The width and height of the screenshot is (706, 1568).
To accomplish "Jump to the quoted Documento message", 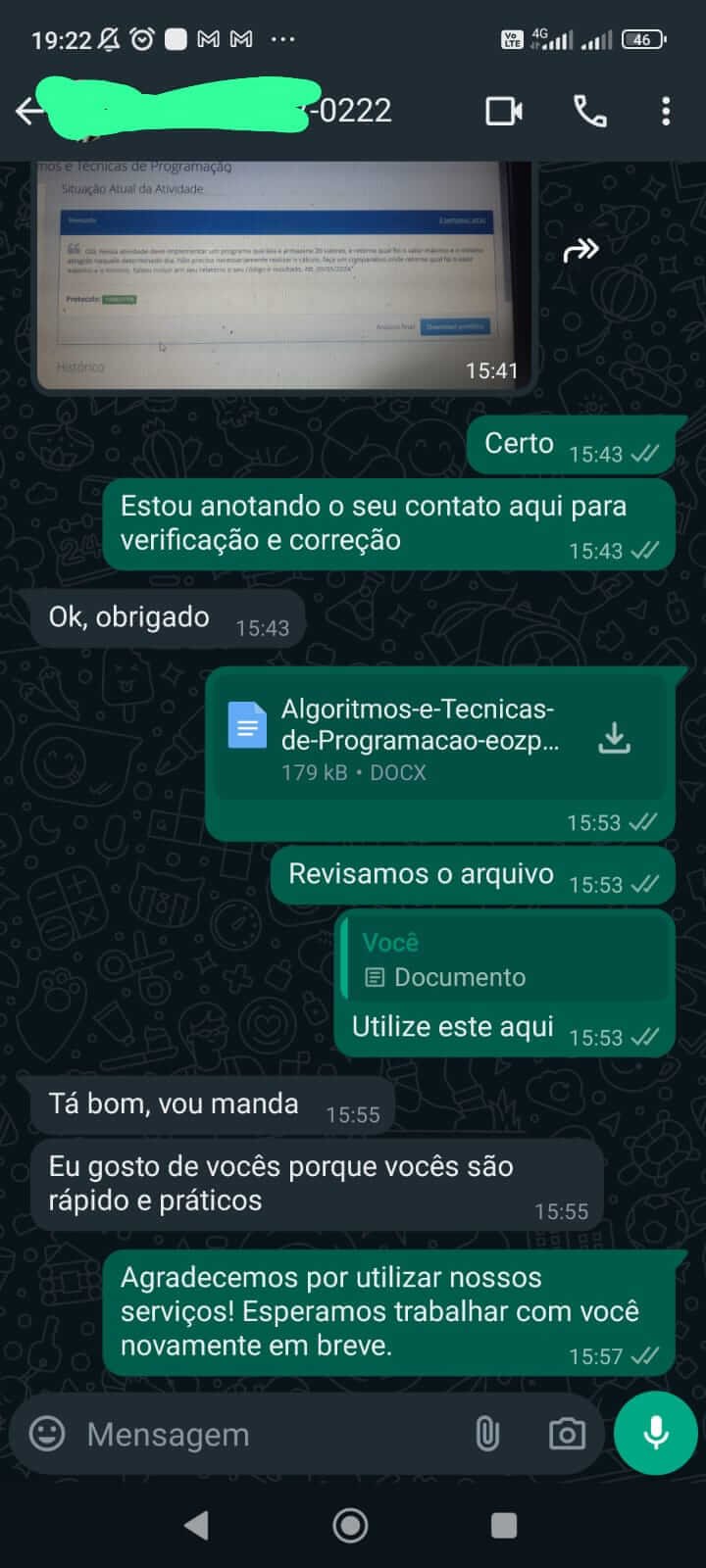I will [x=505, y=960].
